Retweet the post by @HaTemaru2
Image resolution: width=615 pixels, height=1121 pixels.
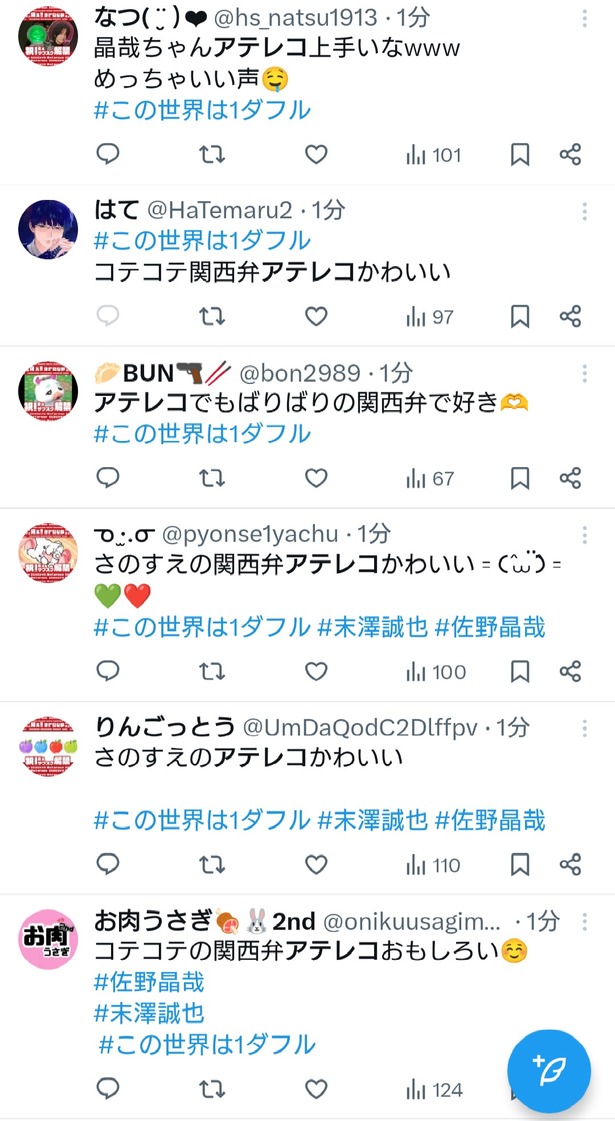212,316
